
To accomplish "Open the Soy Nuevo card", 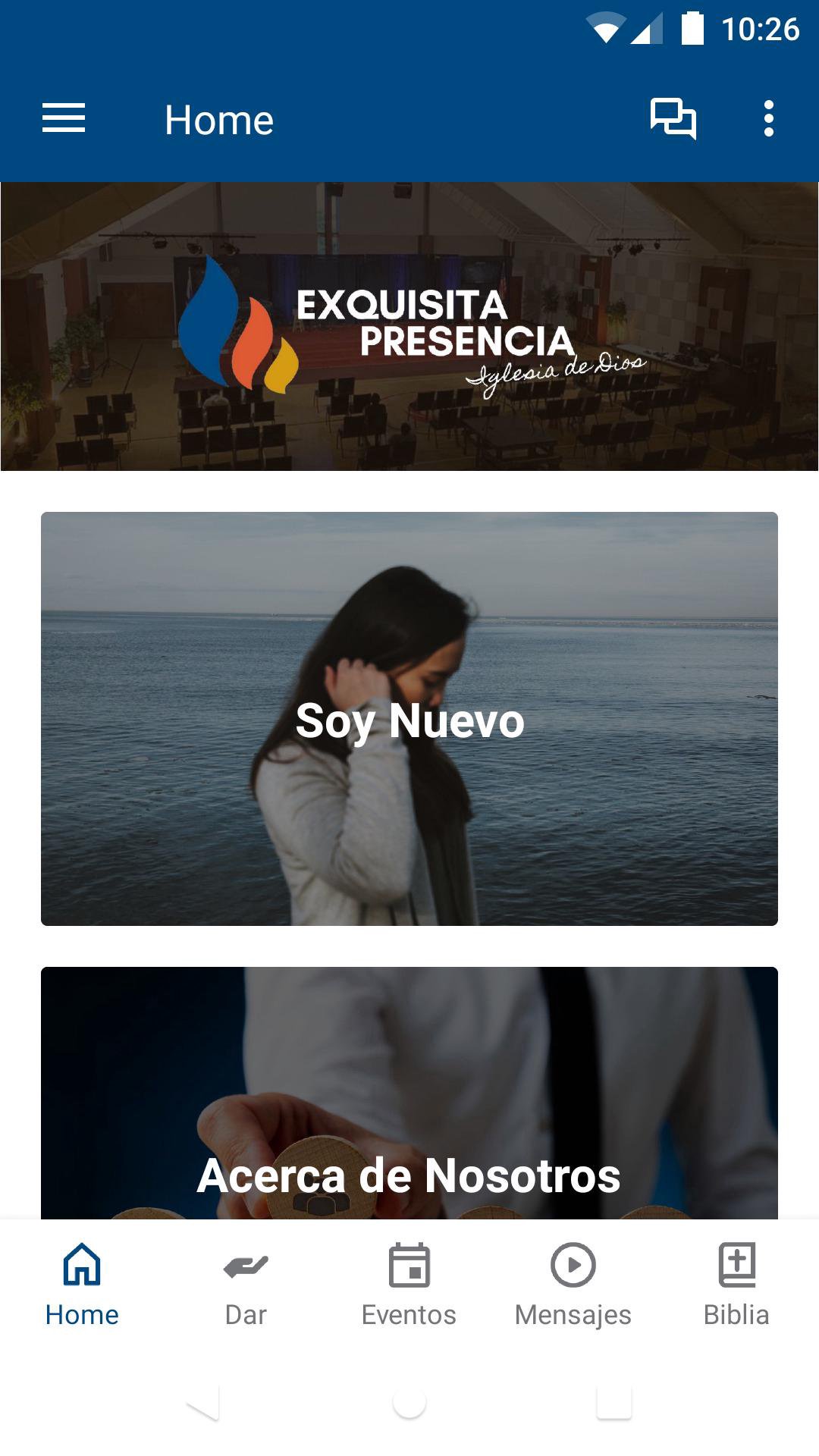I will [409, 718].
